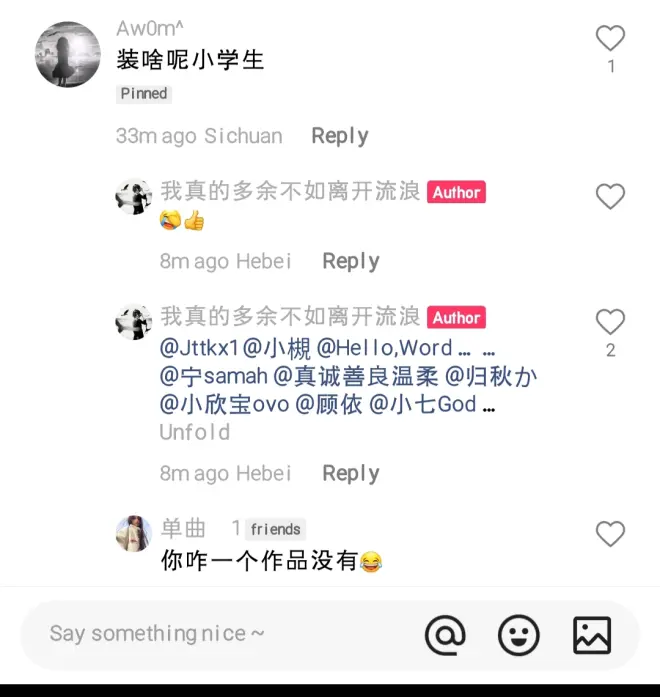Like 单曲's comment
Viewport: 660px width, 697px height.
[610, 534]
